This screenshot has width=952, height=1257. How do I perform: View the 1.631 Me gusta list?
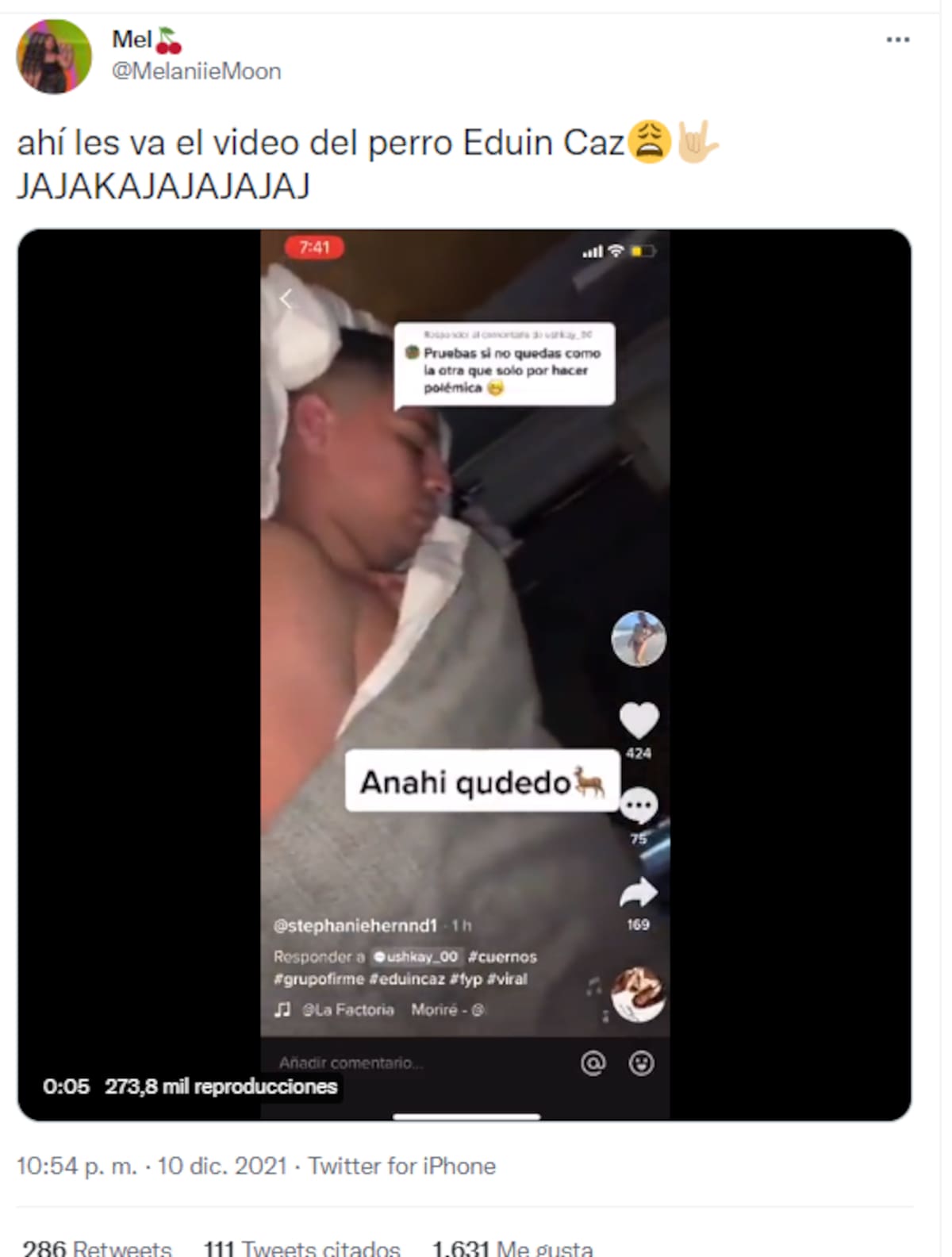pos(512,1247)
